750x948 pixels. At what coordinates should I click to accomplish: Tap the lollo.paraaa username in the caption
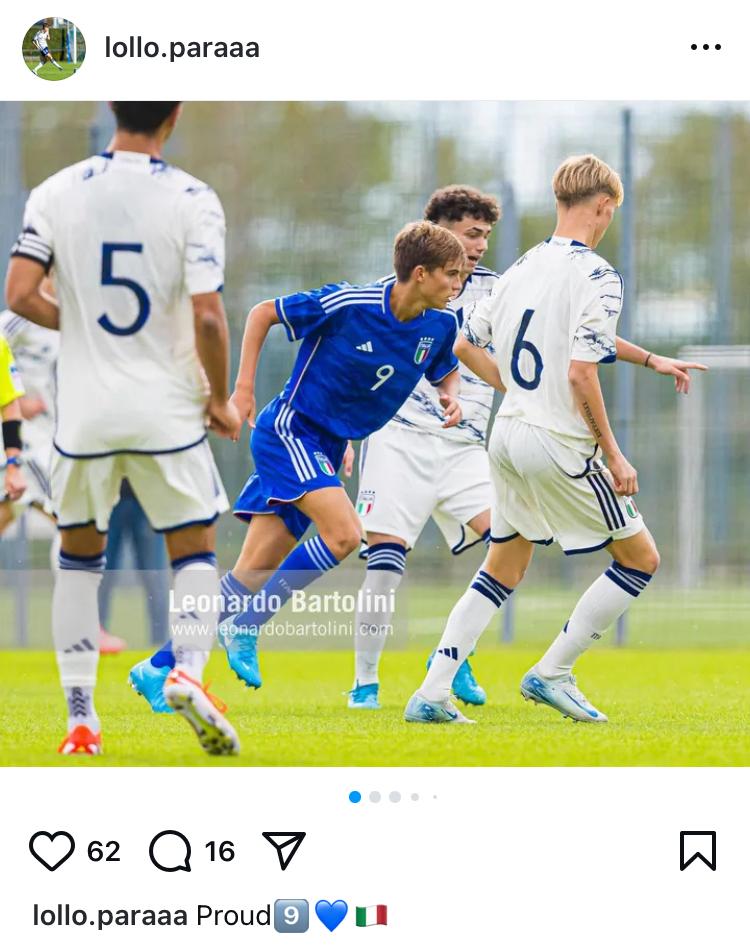click(x=110, y=915)
